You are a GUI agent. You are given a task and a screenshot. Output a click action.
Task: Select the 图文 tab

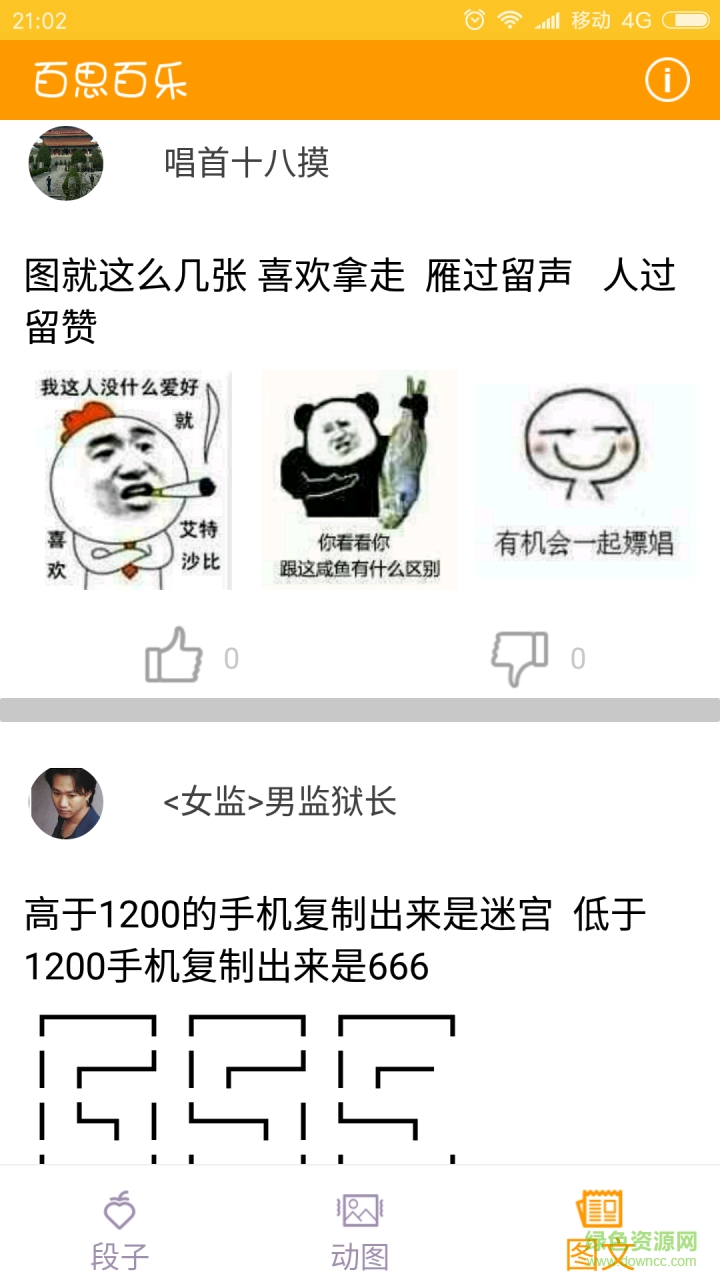[x=599, y=1228]
